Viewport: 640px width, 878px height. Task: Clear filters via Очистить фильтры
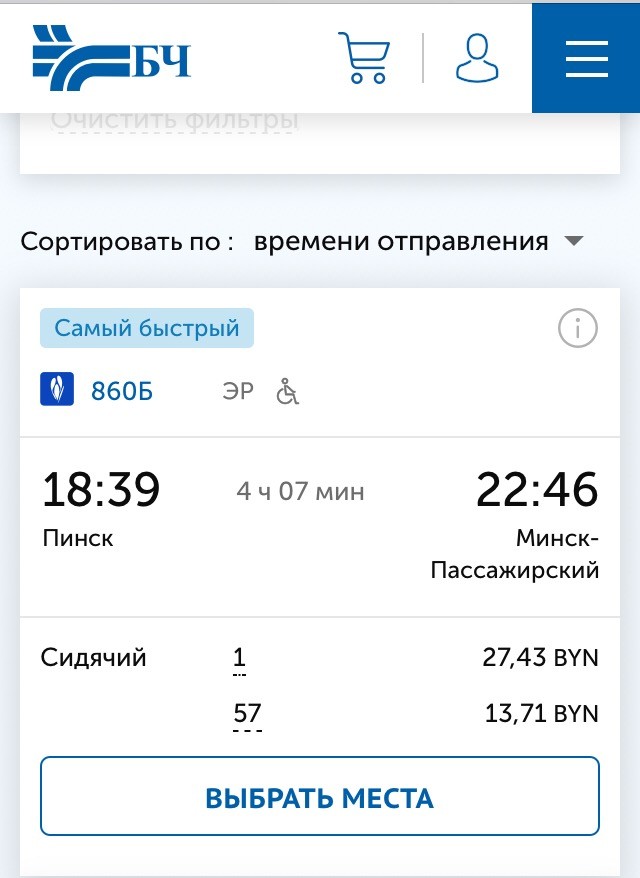click(x=174, y=121)
